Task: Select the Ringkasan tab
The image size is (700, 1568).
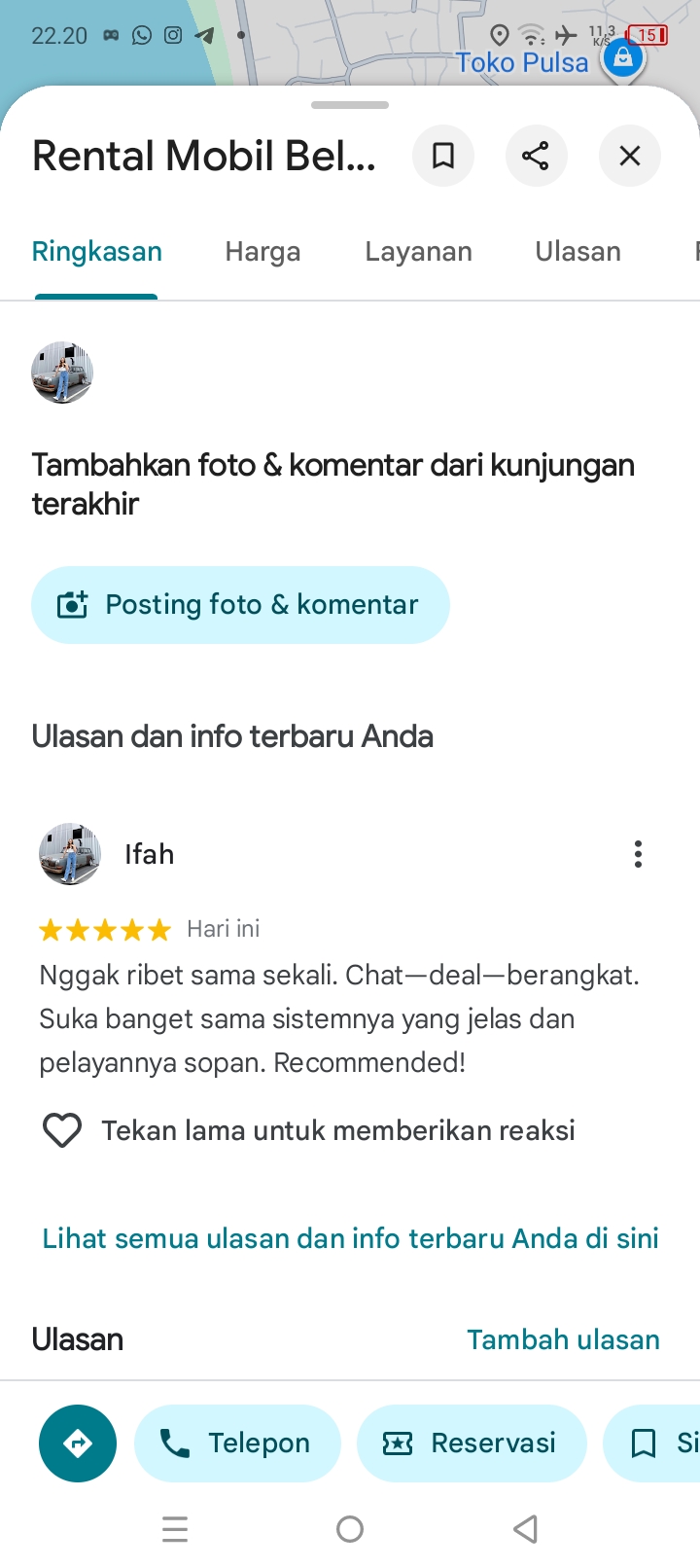Action: [97, 252]
